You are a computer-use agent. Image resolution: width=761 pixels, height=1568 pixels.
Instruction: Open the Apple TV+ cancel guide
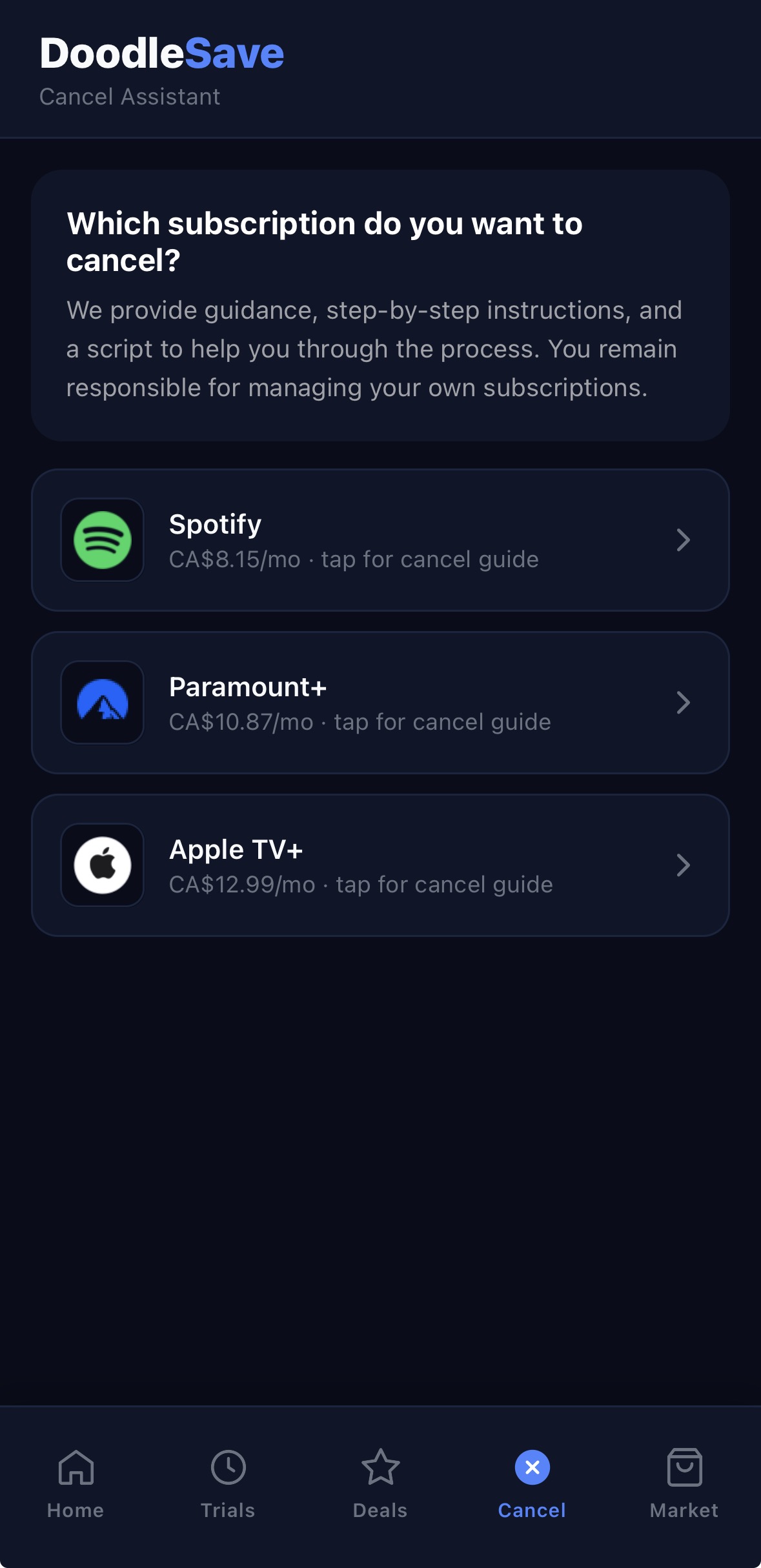click(380, 865)
